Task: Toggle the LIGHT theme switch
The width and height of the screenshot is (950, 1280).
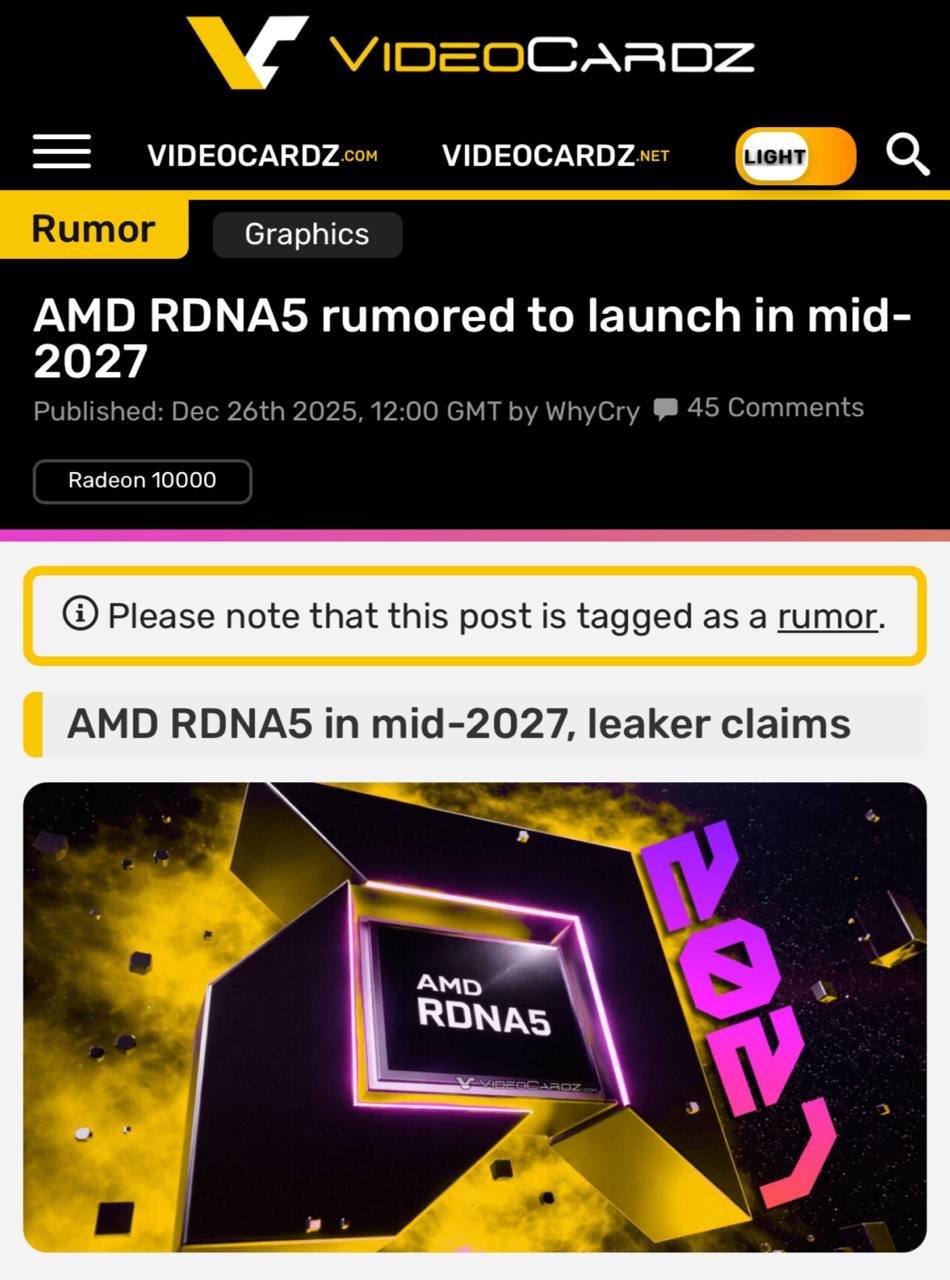Action: click(795, 156)
